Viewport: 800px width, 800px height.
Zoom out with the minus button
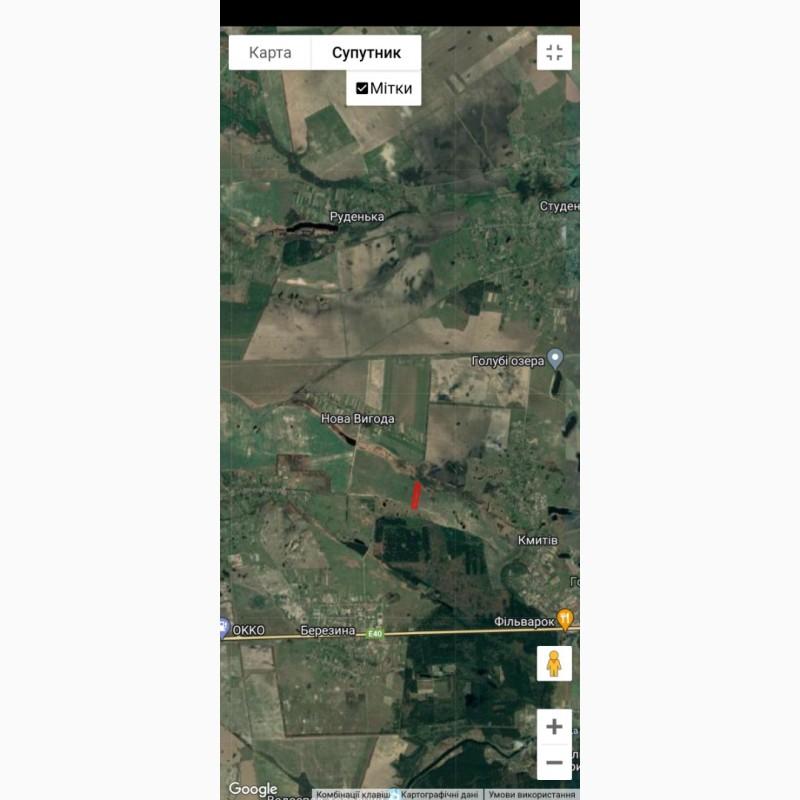pos(554,762)
